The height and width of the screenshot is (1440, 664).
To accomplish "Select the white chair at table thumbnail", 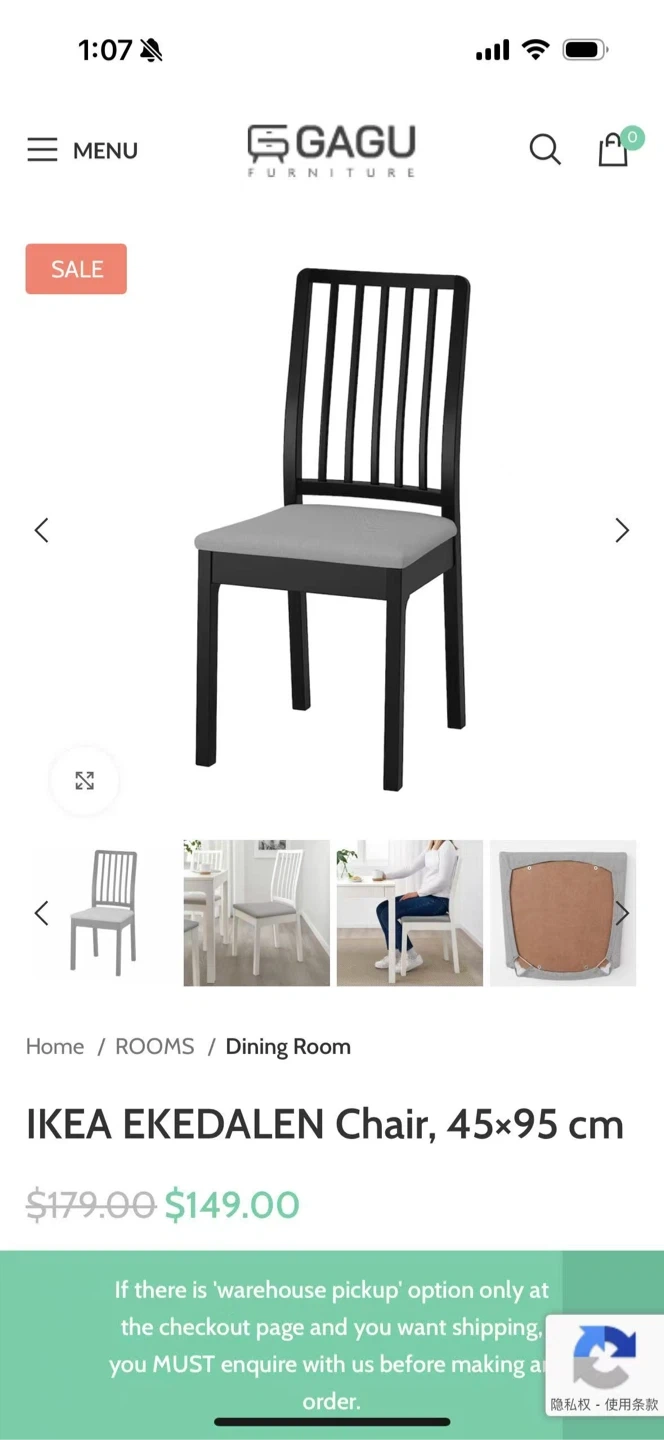I will (256, 913).
